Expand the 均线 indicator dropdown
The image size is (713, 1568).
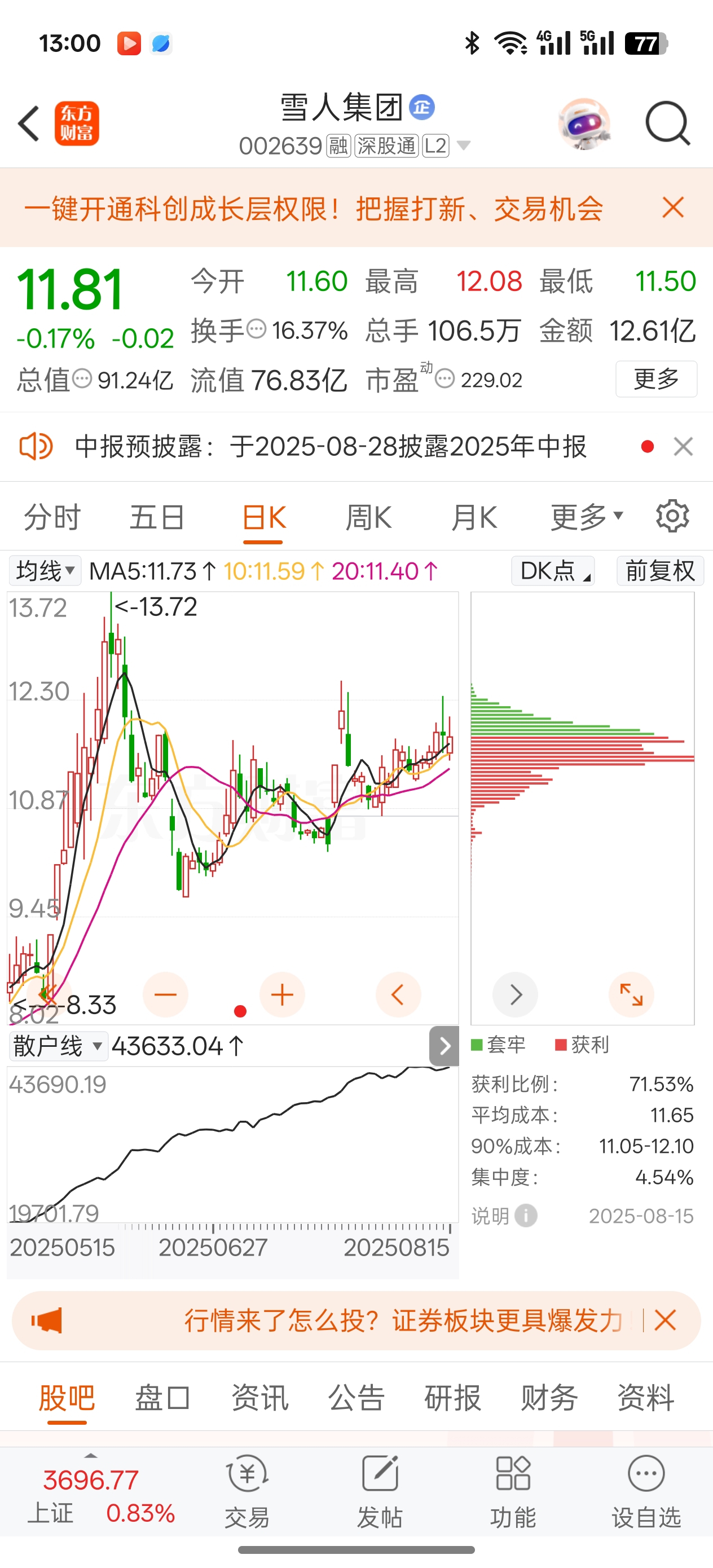(x=45, y=571)
